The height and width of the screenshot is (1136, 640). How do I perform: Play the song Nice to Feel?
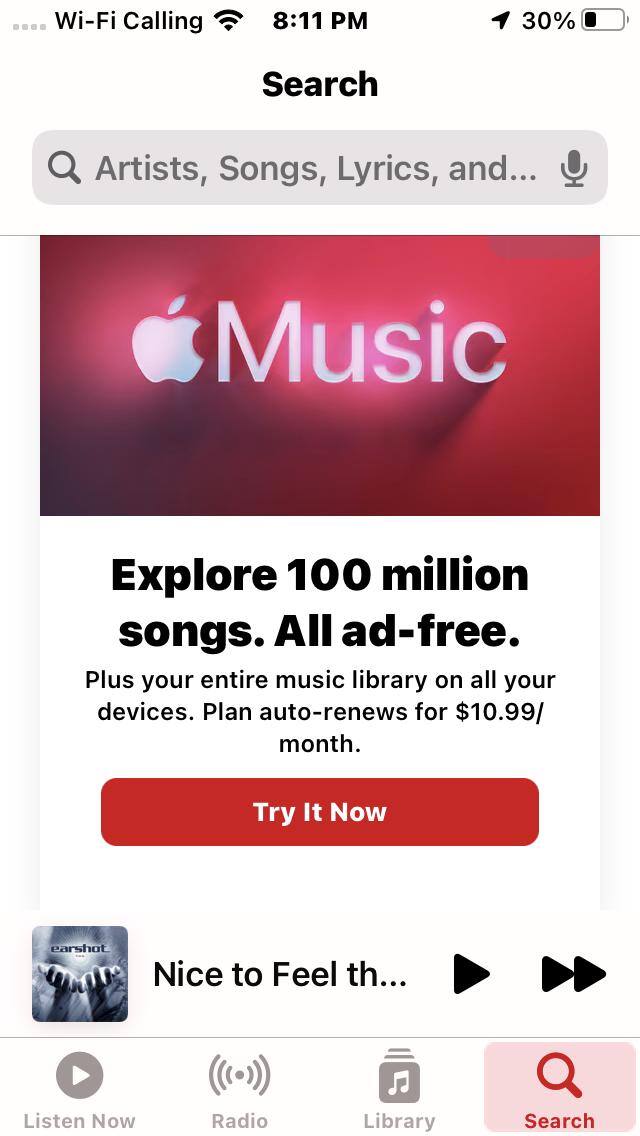tap(471, 973)
